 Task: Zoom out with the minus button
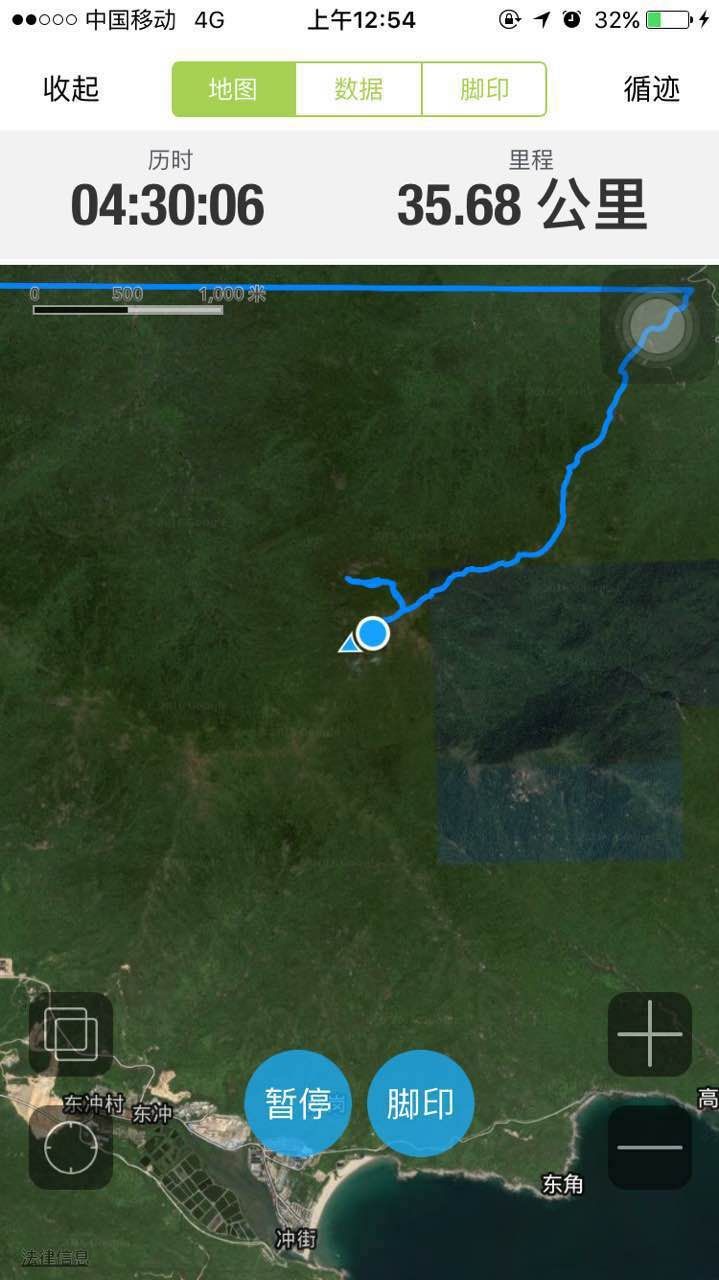click(x=650, y=1148)
